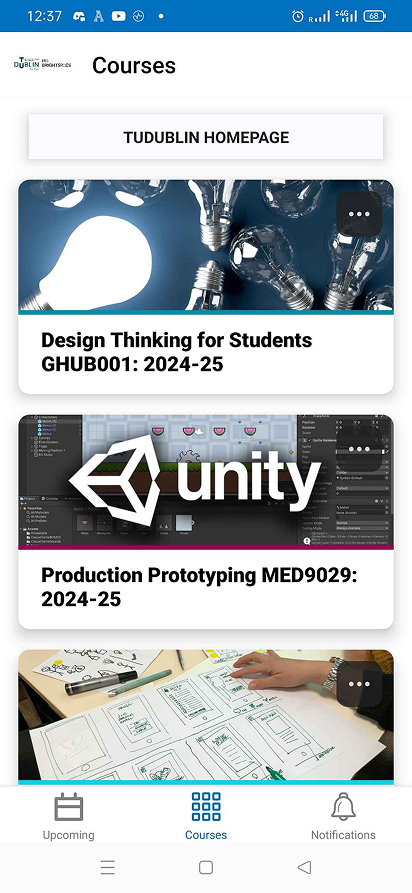Image resolution: width=412 pixels, height=893 pixels.
Task: Switch to the Upcoming tab
Action: click(x=68, y=816)
